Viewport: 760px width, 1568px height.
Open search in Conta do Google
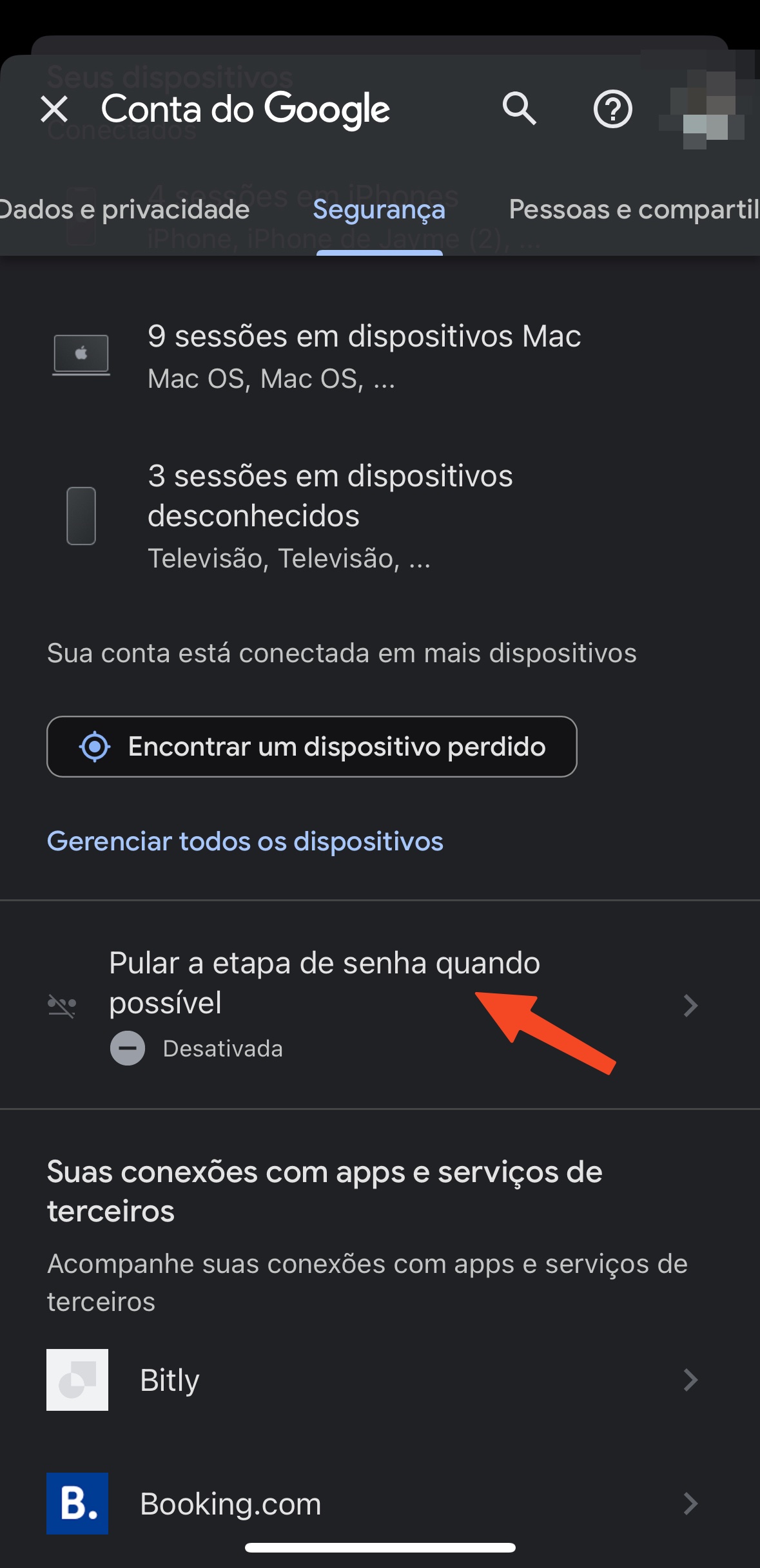coord(519,109)
